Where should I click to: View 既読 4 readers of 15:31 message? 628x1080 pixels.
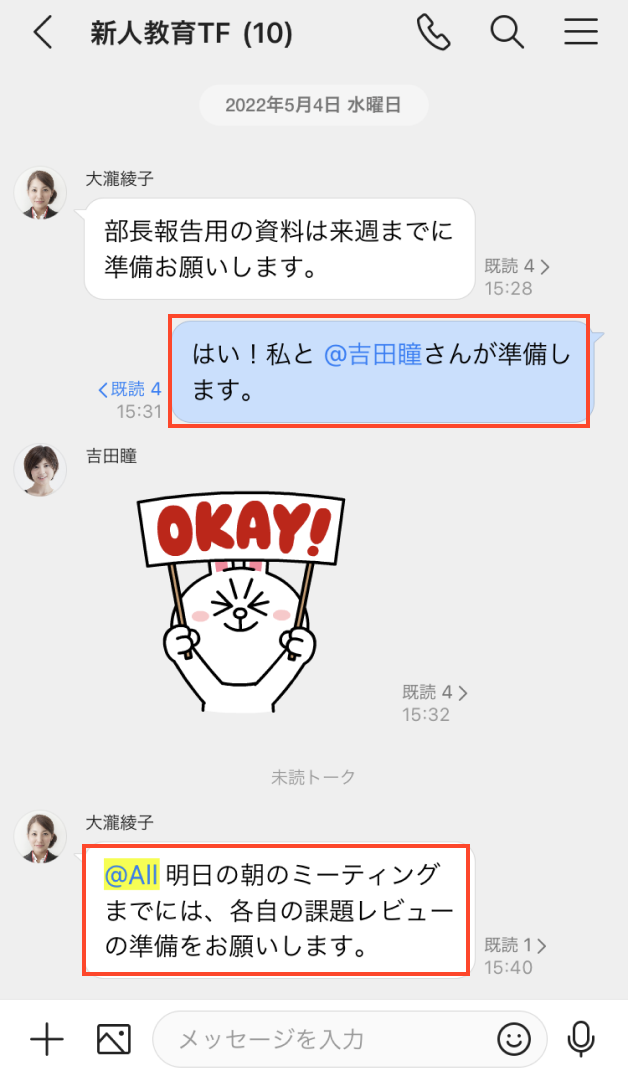pyautogui.click(x=130, y=389)
